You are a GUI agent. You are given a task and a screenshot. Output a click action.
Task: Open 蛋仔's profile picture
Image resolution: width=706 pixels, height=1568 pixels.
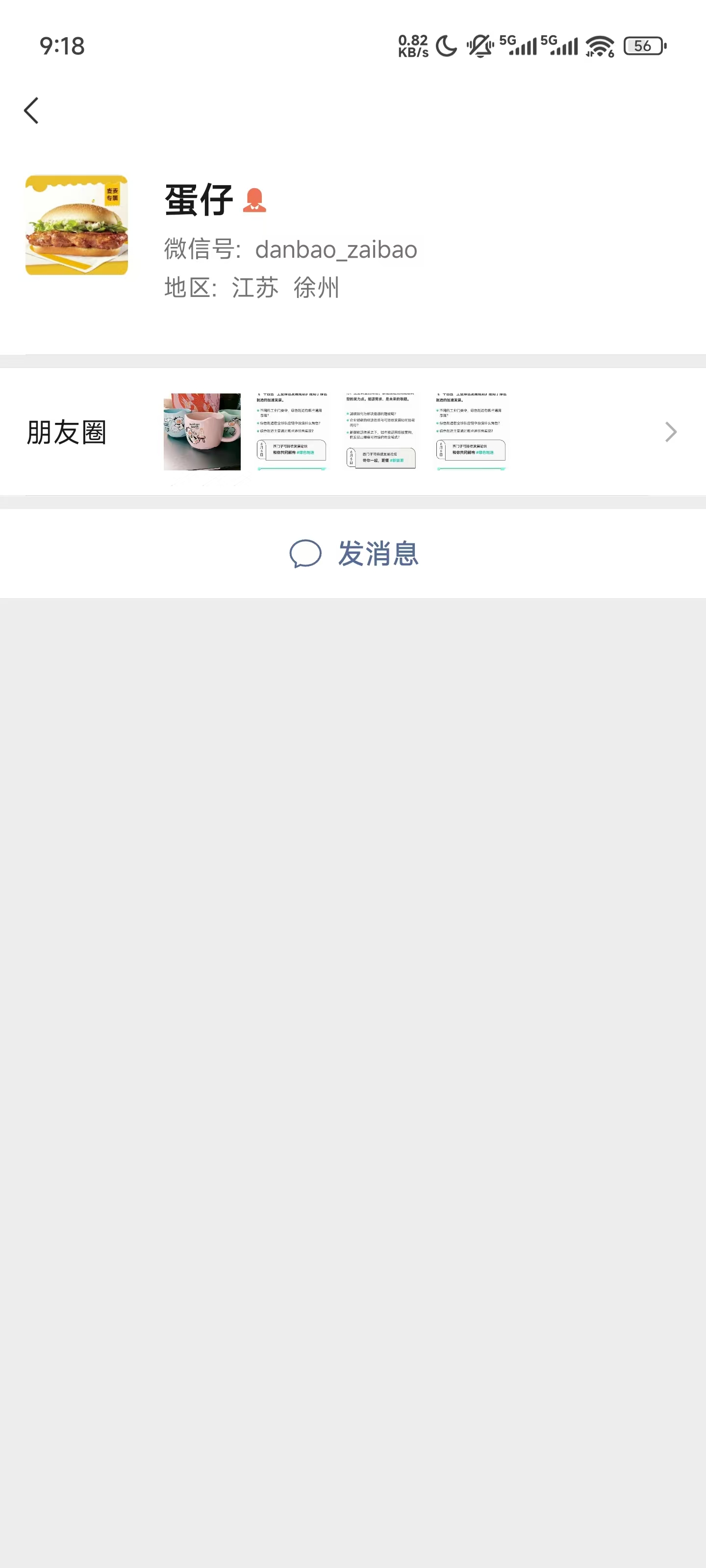(77, 225)
